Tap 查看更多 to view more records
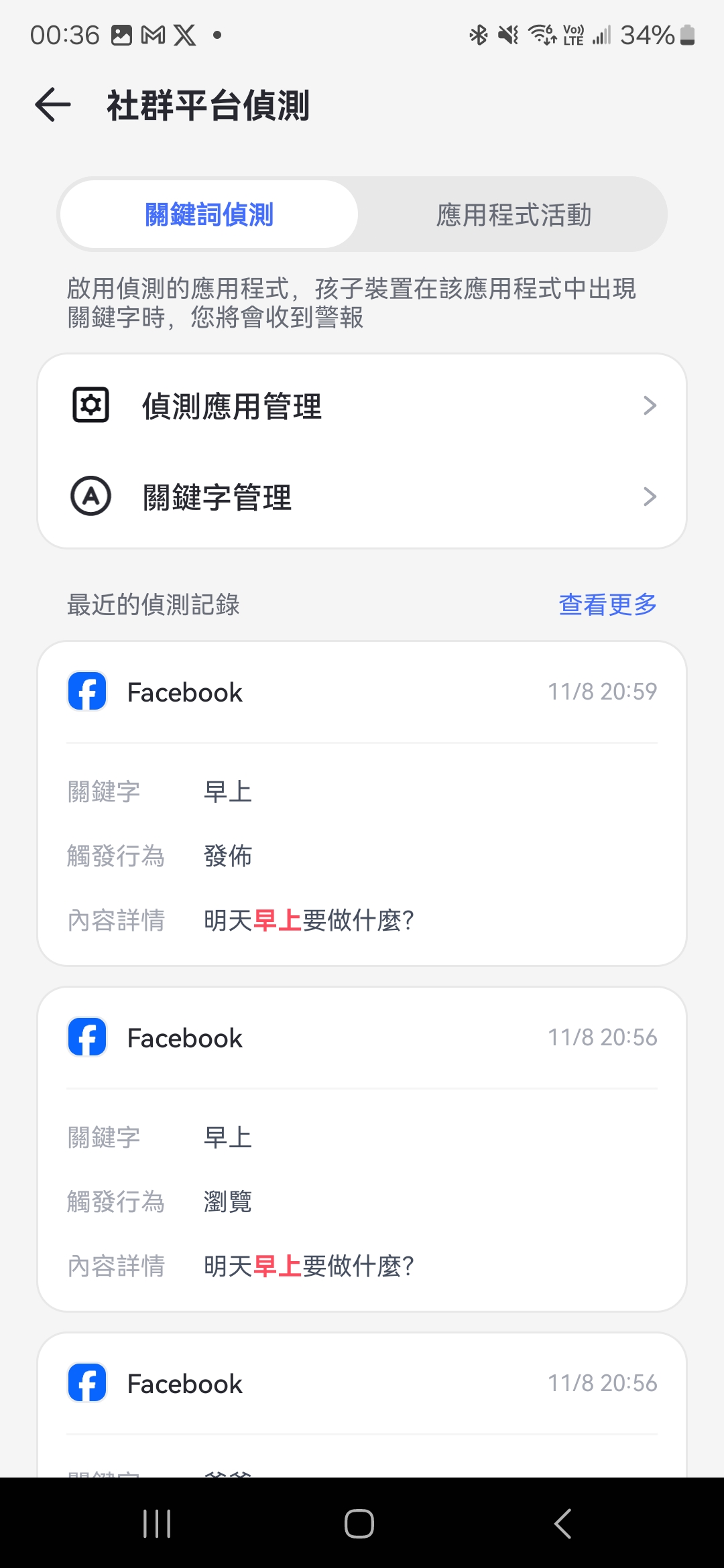The height and width of the screenshot is (1568, 724). coord(607,604)
